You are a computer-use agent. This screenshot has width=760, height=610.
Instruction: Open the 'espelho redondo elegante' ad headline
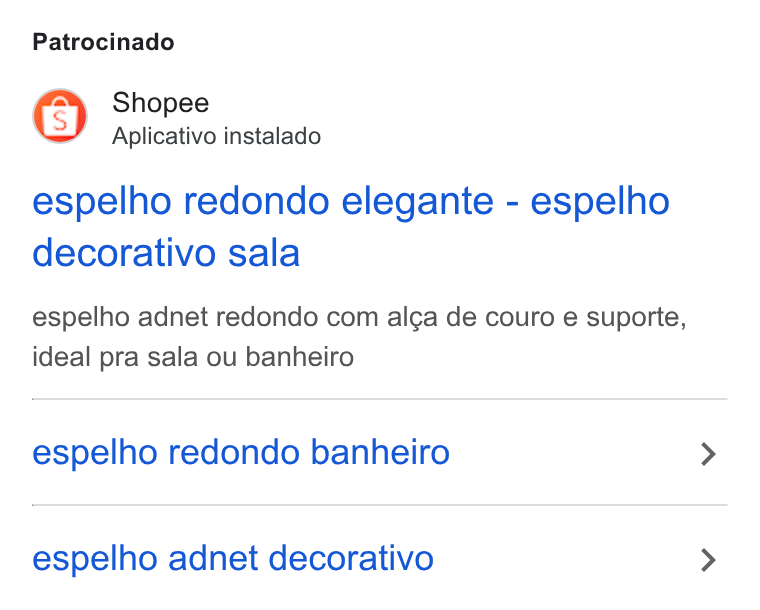[x=351, y=227]
